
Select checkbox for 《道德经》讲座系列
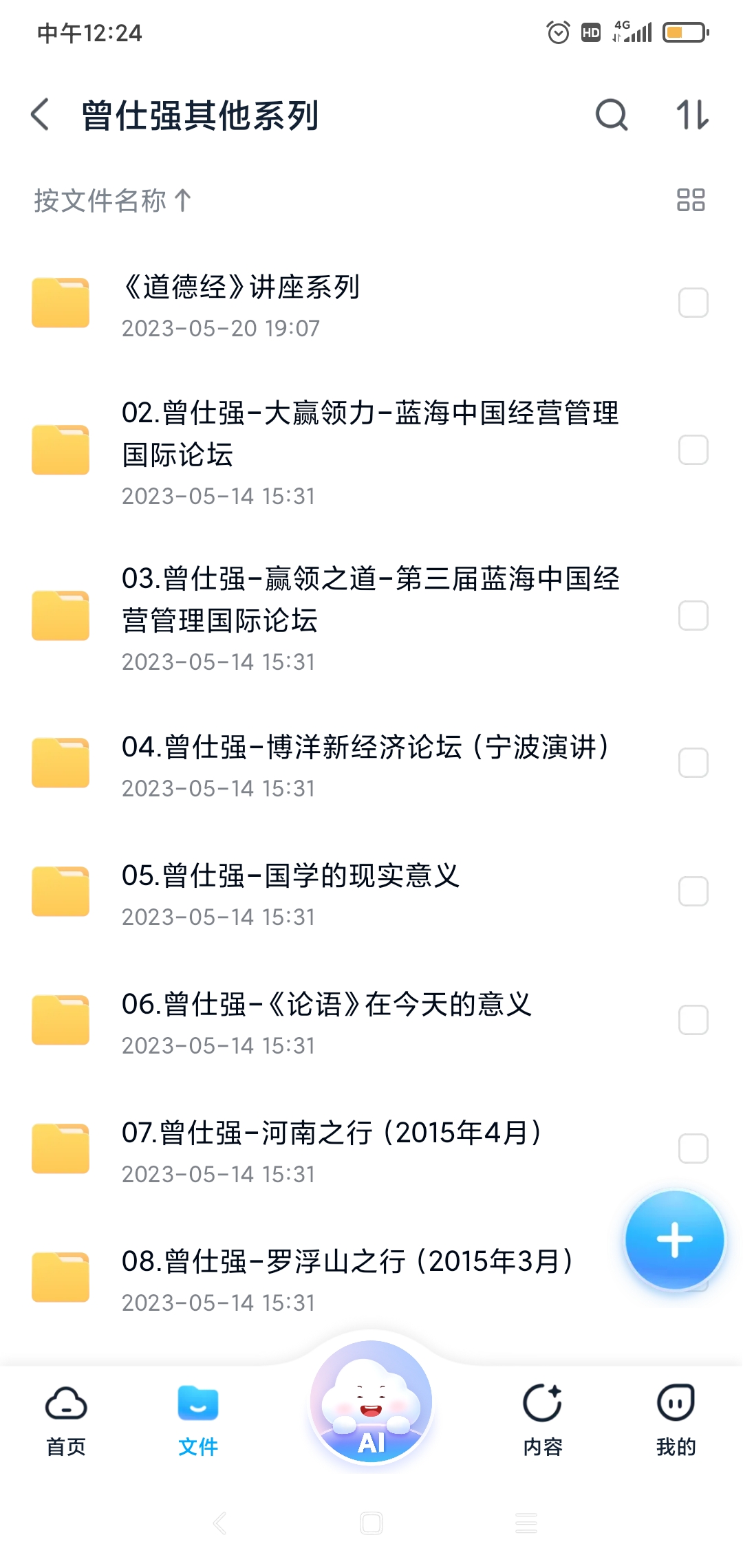click(x=693, y=303)
